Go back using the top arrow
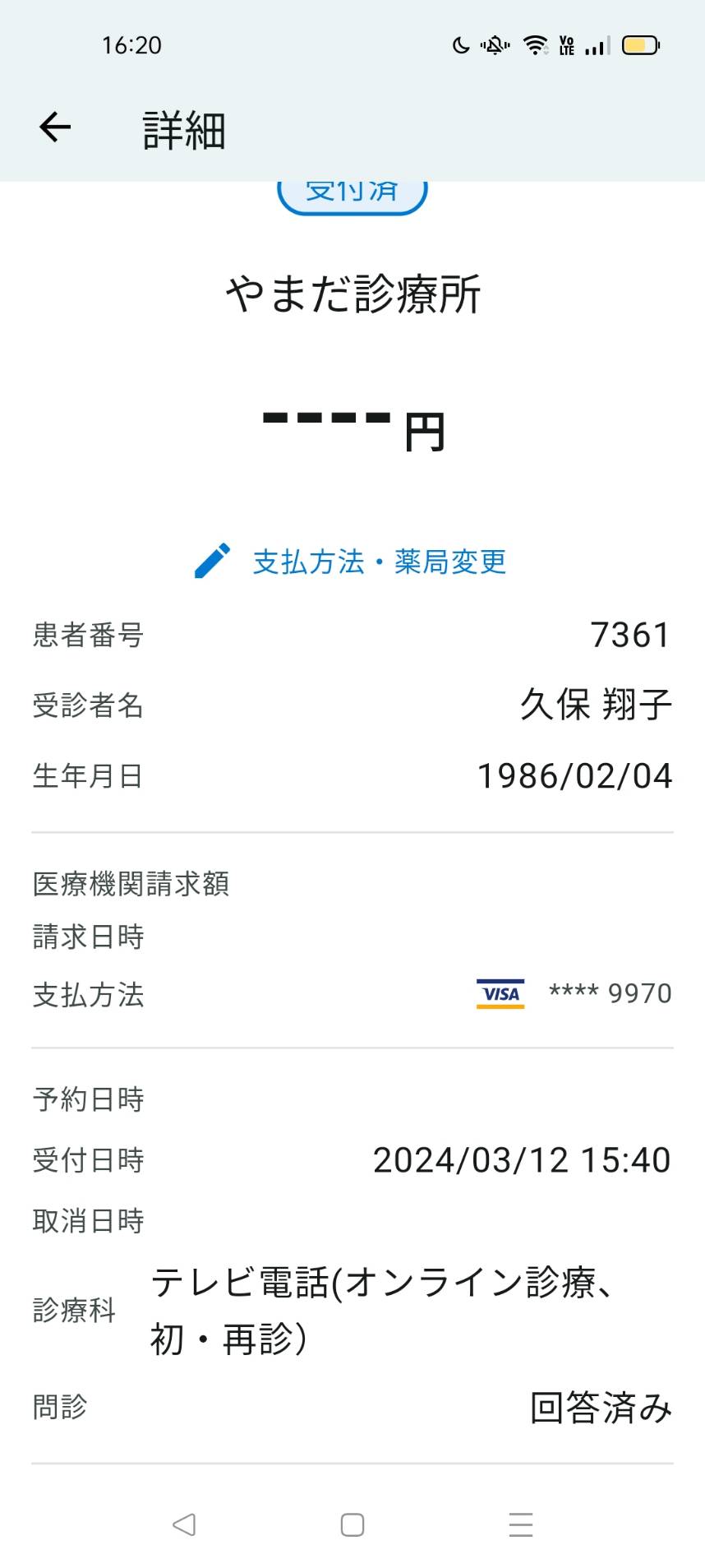705x1568 pixels. pos(55,127)
